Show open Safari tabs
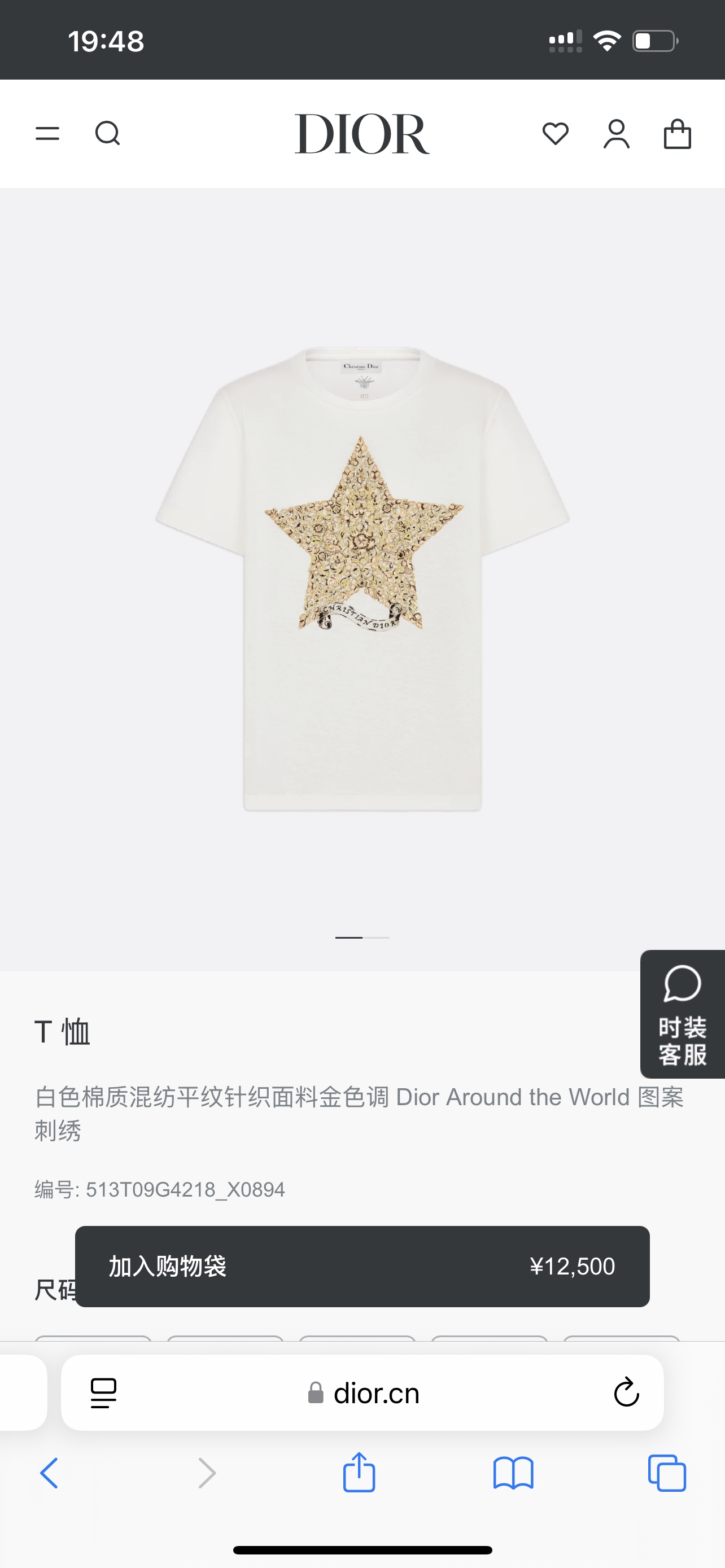Viewport: 725px width, 1568px height. tap(667, 1473)
